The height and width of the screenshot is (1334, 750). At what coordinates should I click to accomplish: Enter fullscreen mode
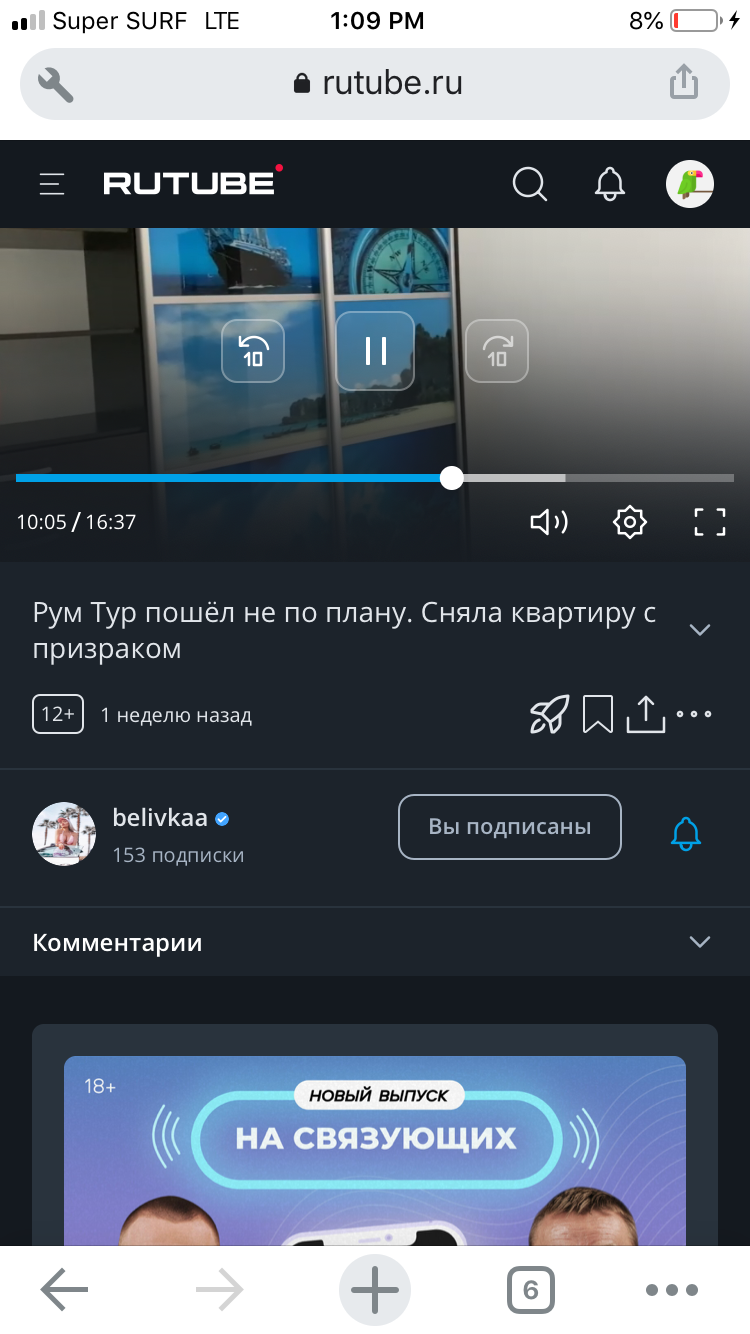click(710, 522)
